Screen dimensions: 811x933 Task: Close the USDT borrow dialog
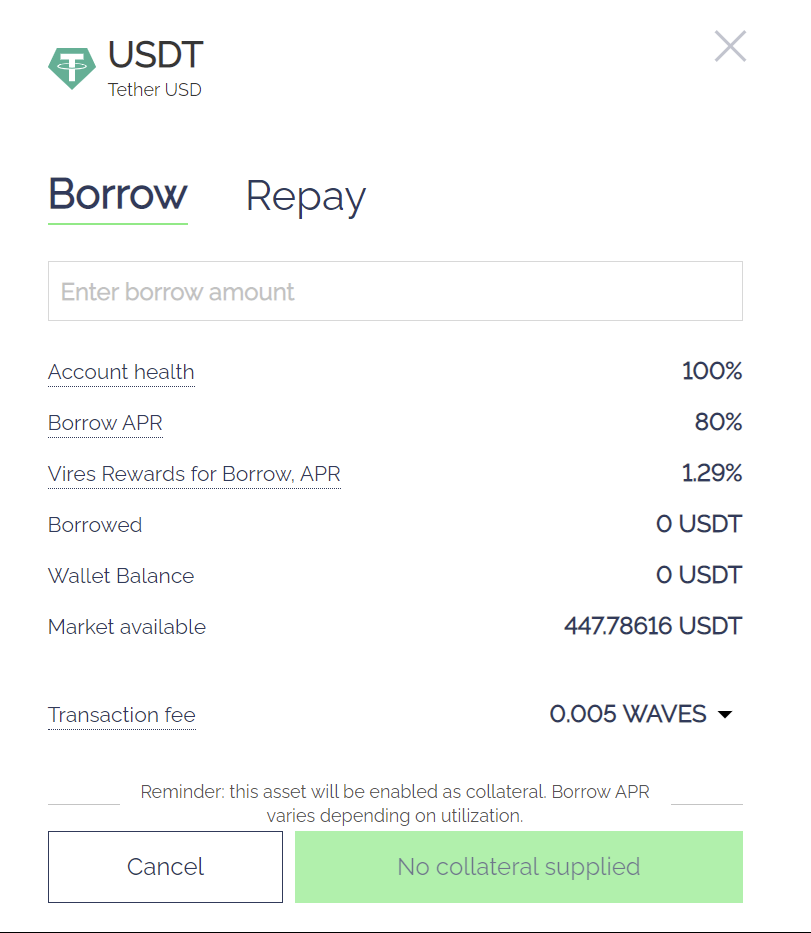coord(730,46)
